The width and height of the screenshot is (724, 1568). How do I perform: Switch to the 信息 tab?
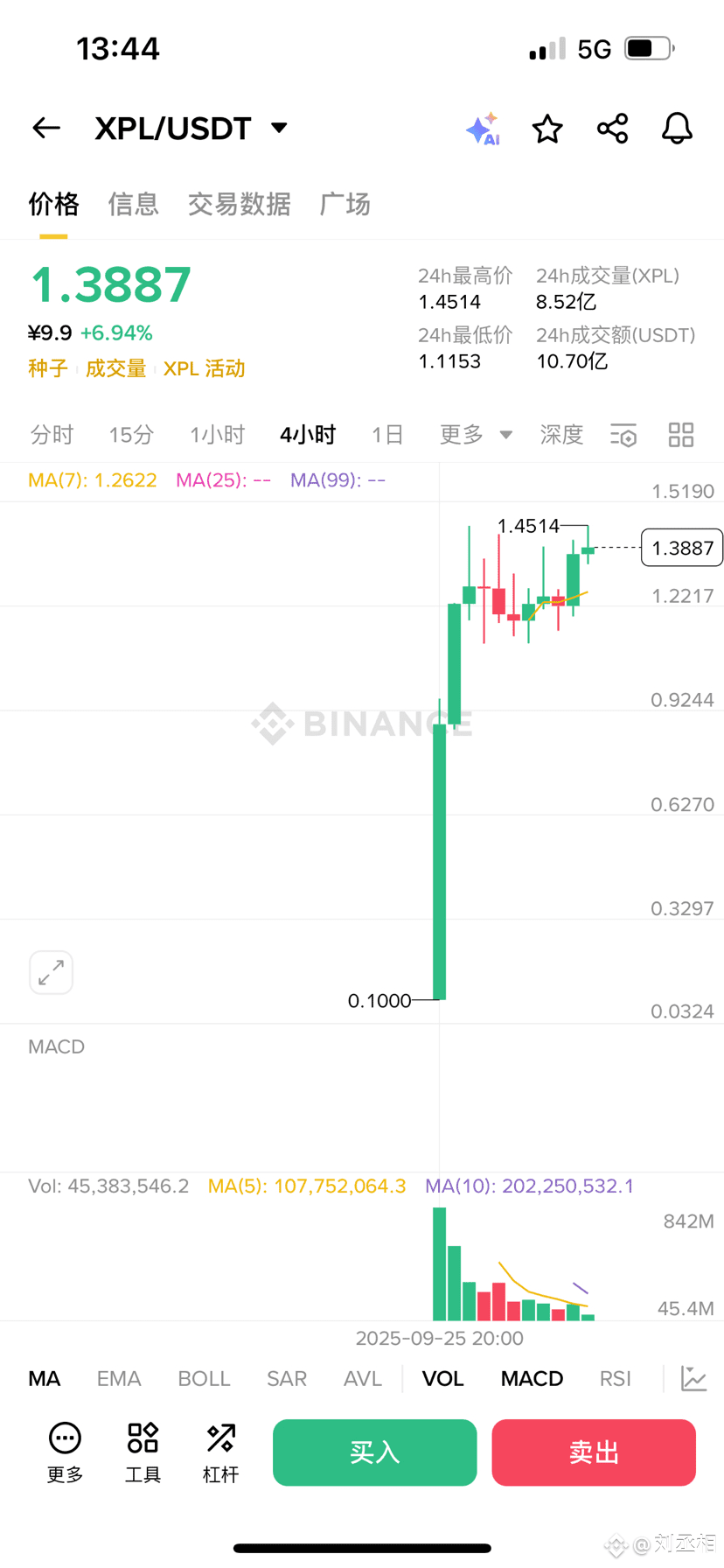pyautogui.click(x=133, y=204)
